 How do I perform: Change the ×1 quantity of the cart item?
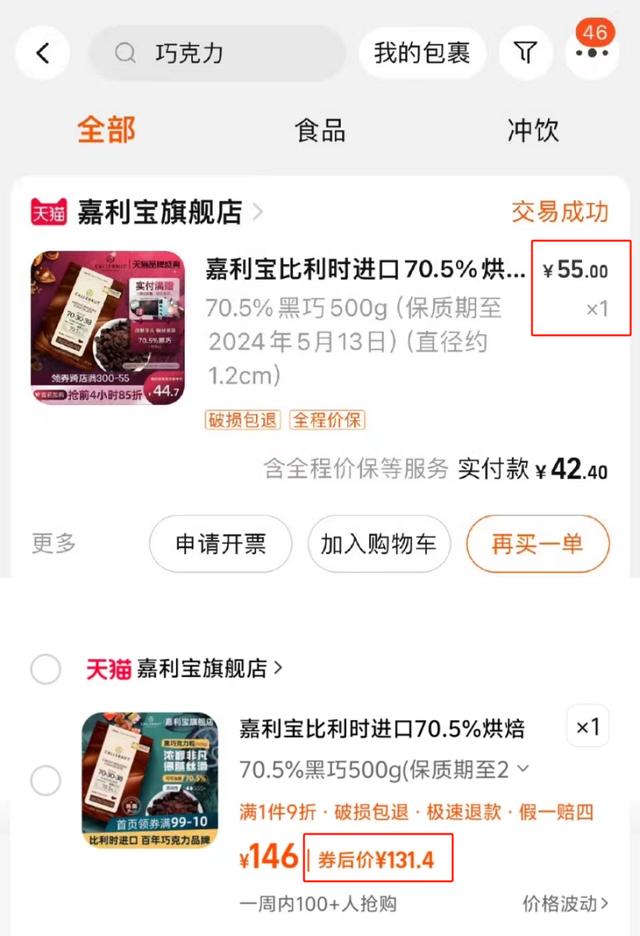588,729
